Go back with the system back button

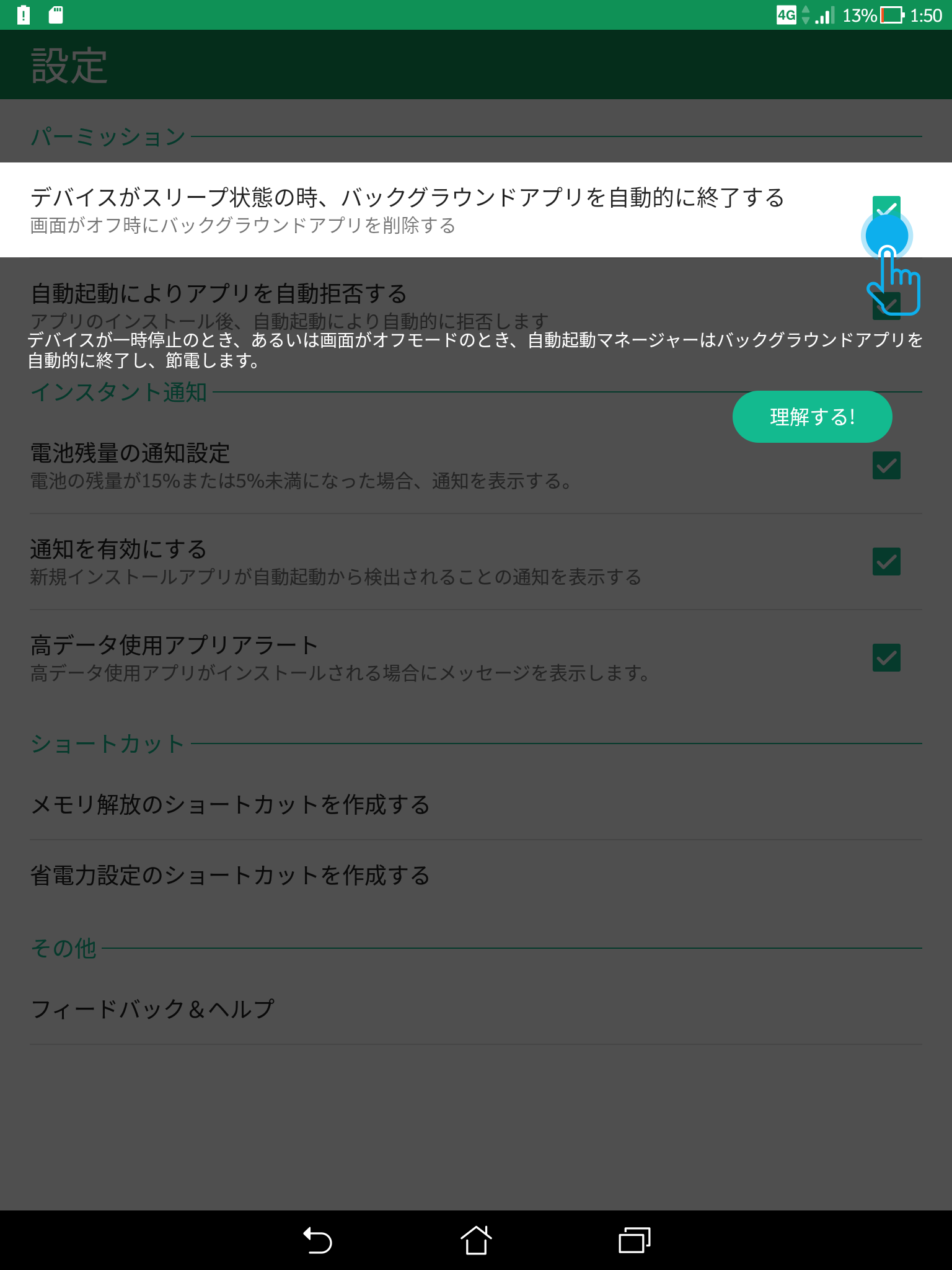(x=317, y=1241)
